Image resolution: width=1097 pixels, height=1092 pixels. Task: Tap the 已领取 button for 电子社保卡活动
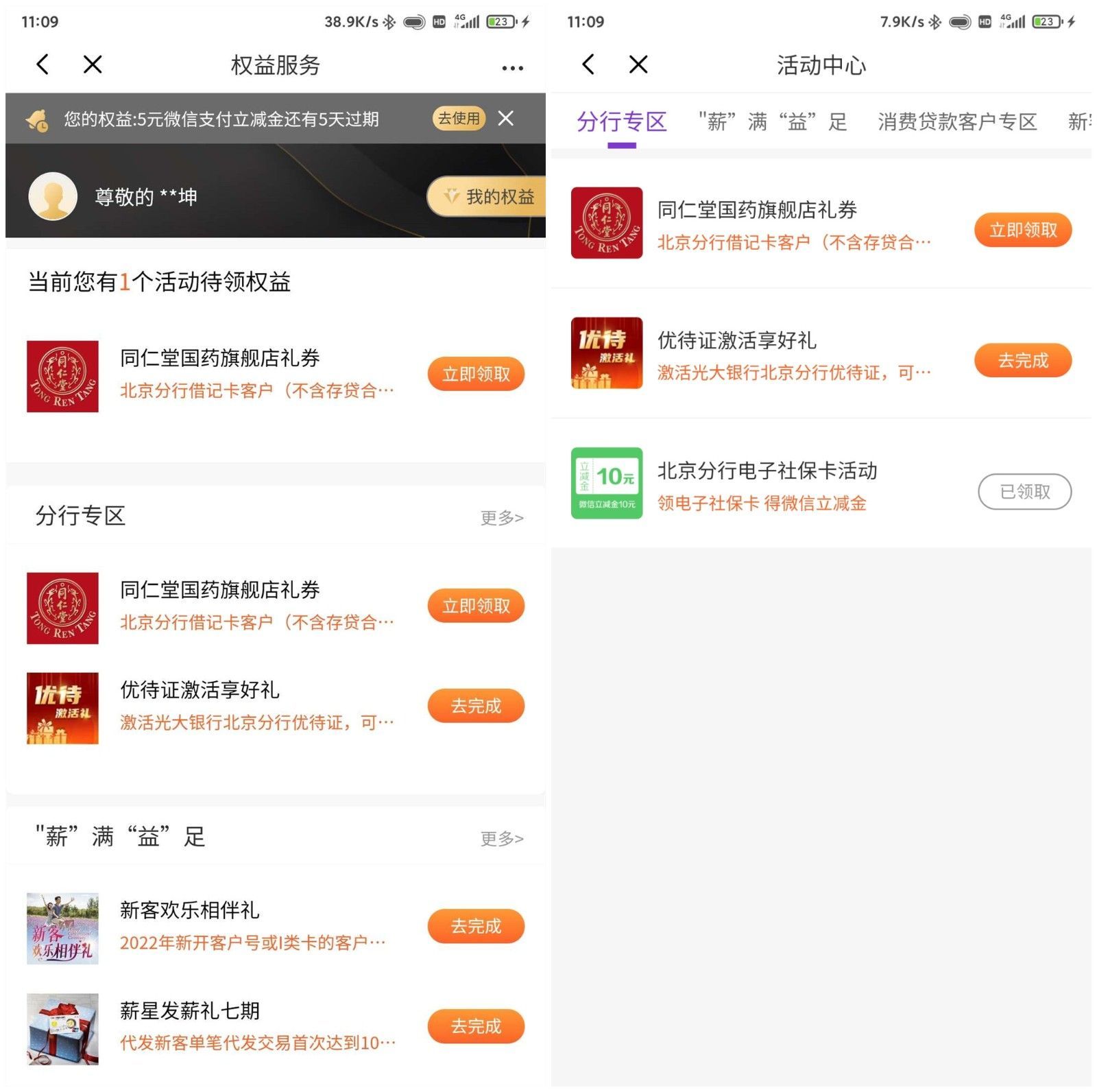pyautogui.click(x=1024, y=492)
